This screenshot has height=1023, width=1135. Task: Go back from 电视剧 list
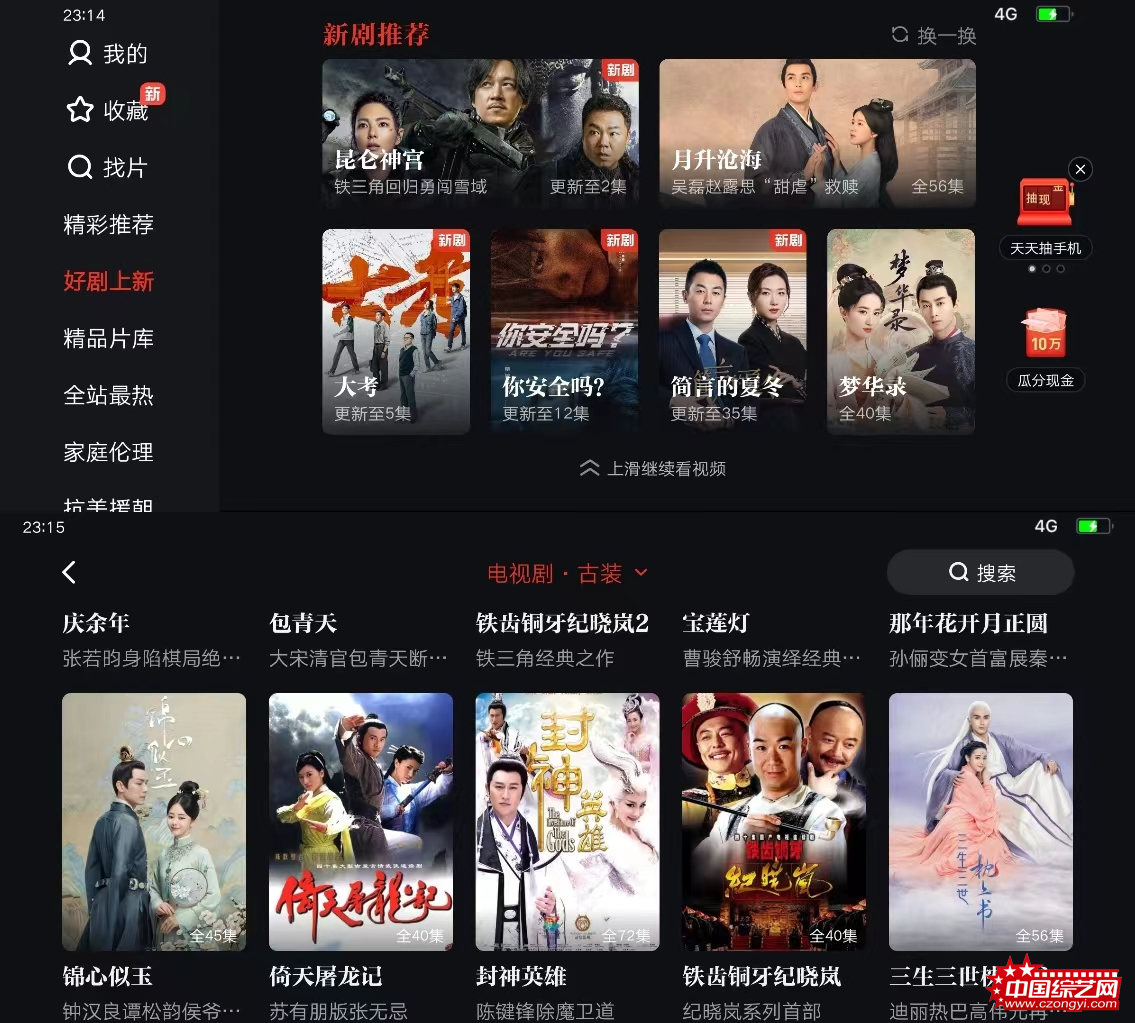coord(69,572)
